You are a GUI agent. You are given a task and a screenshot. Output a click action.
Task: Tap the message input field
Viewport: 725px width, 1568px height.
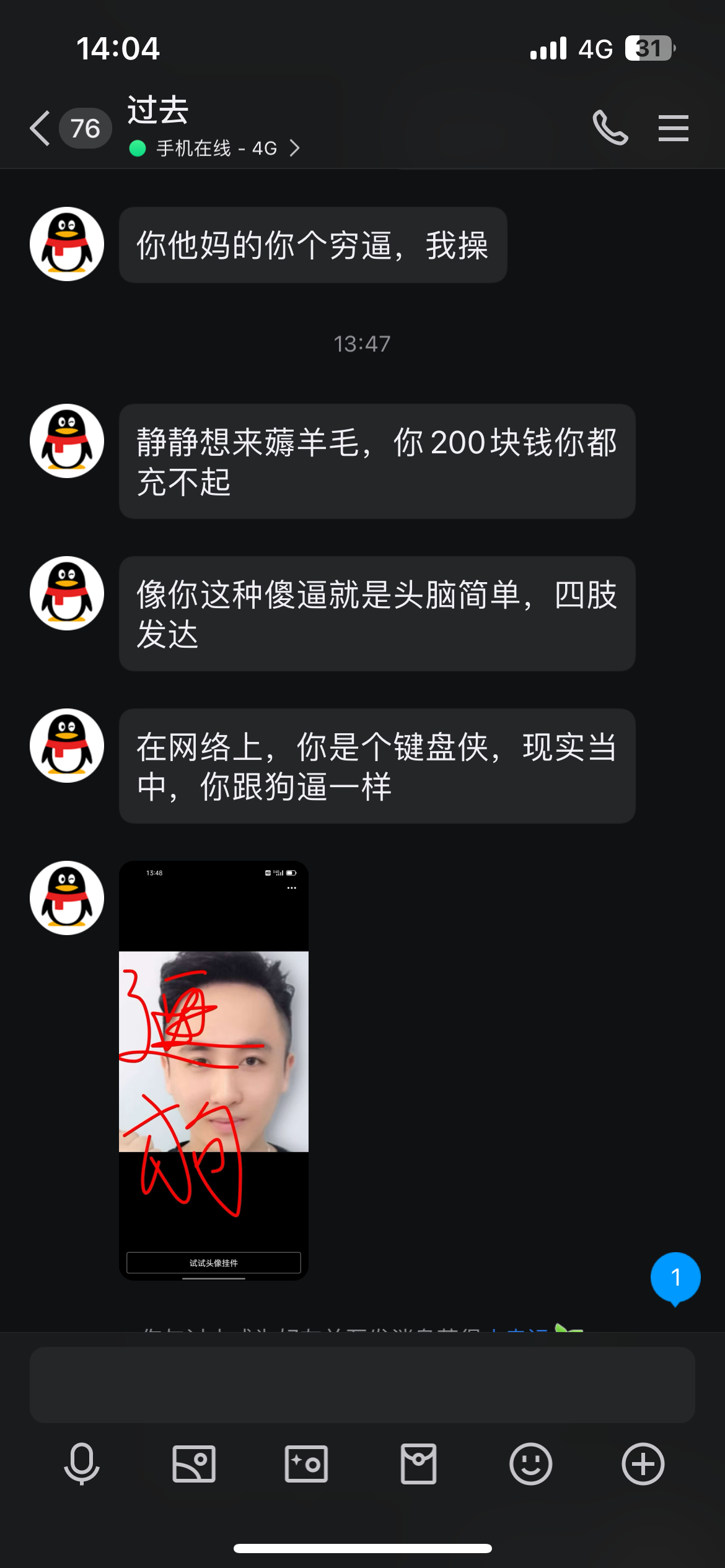pos(362,1385)
